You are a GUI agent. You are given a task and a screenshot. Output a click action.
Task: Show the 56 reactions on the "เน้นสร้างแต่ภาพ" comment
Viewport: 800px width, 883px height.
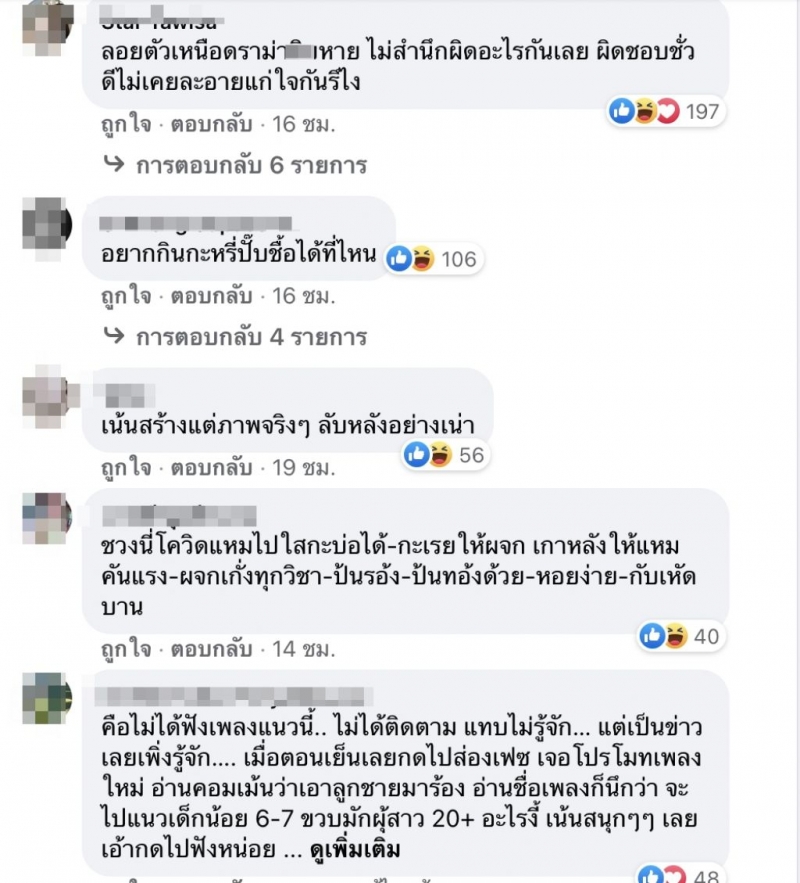point(443,456)
